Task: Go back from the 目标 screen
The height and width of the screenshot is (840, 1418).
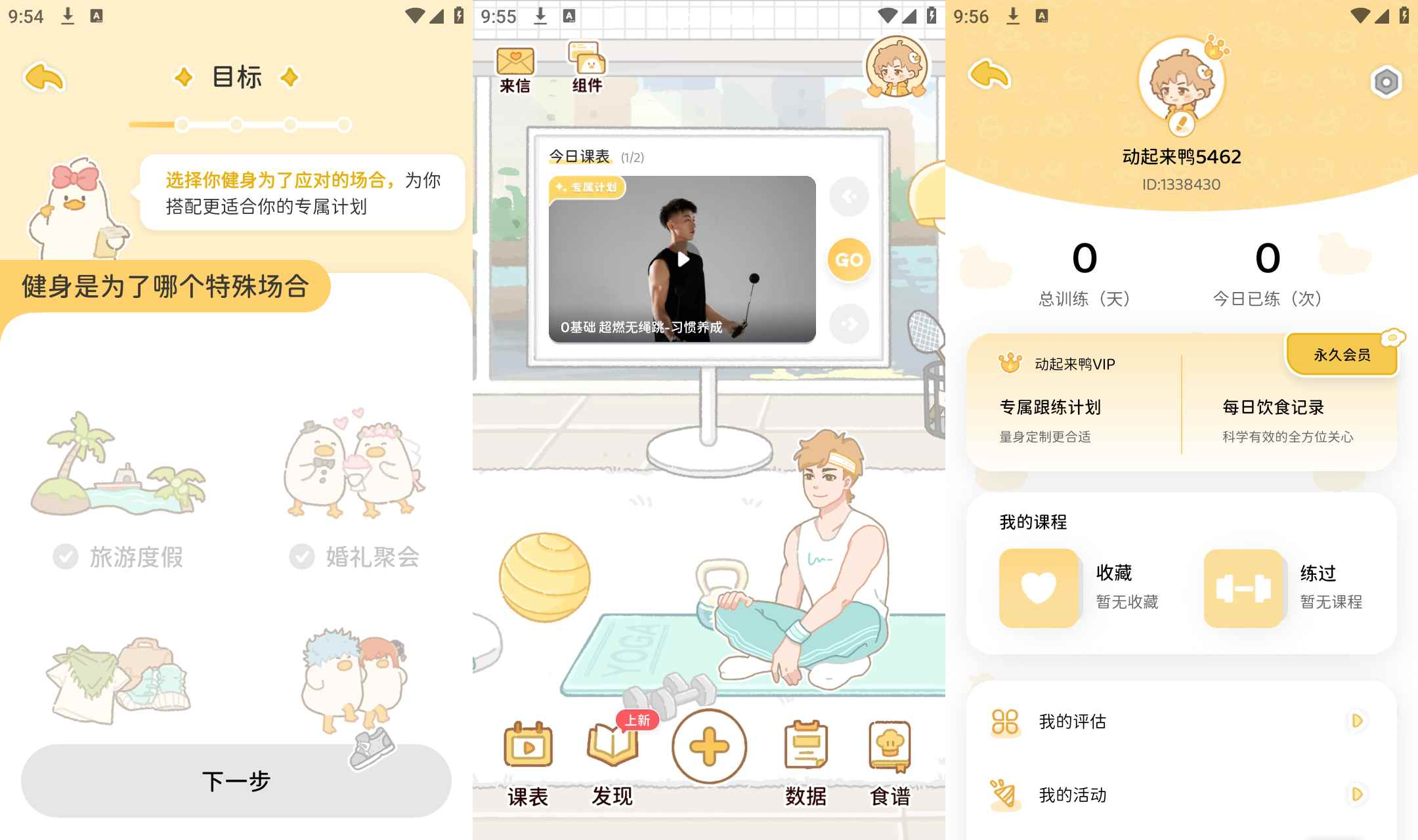Action: (x=44, y=77)
